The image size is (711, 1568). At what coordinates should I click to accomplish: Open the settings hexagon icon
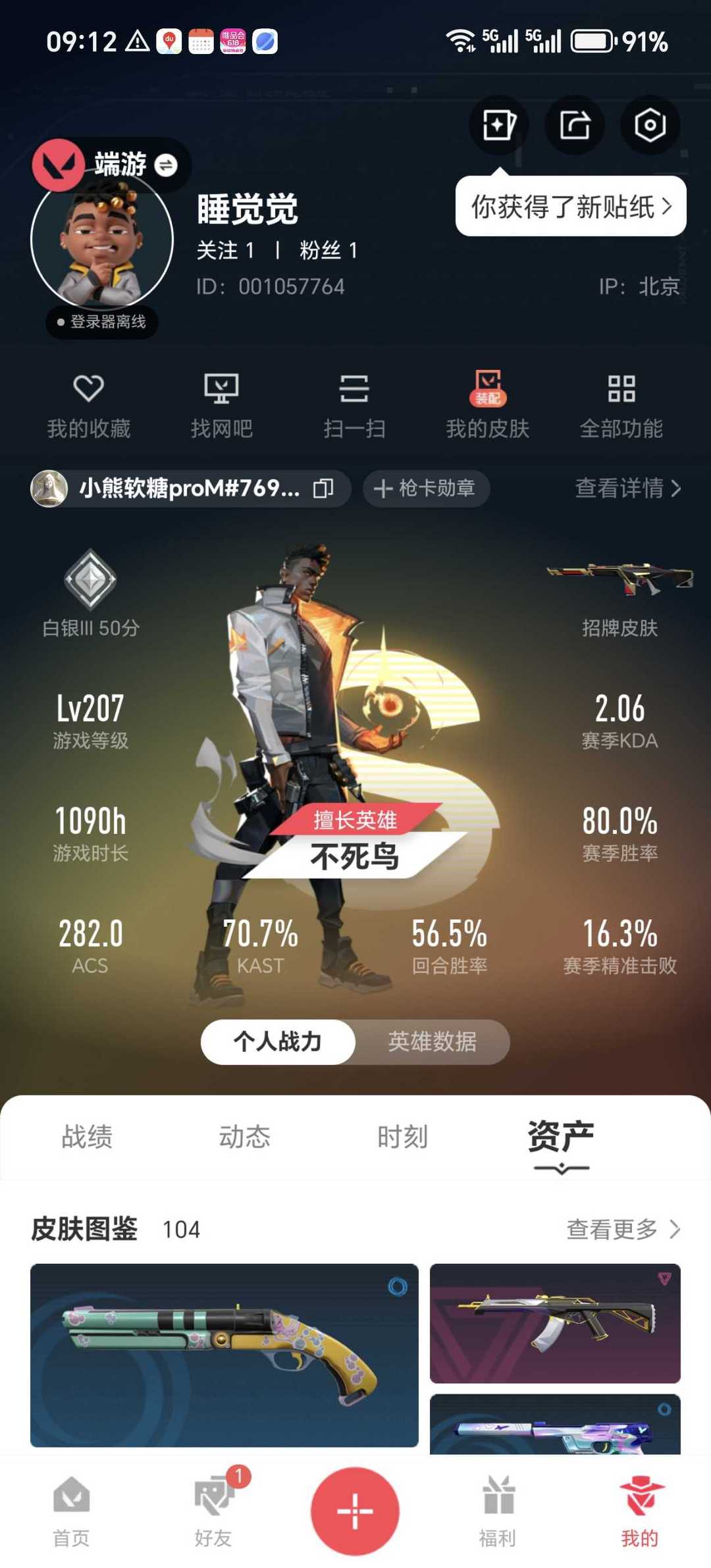650,125
